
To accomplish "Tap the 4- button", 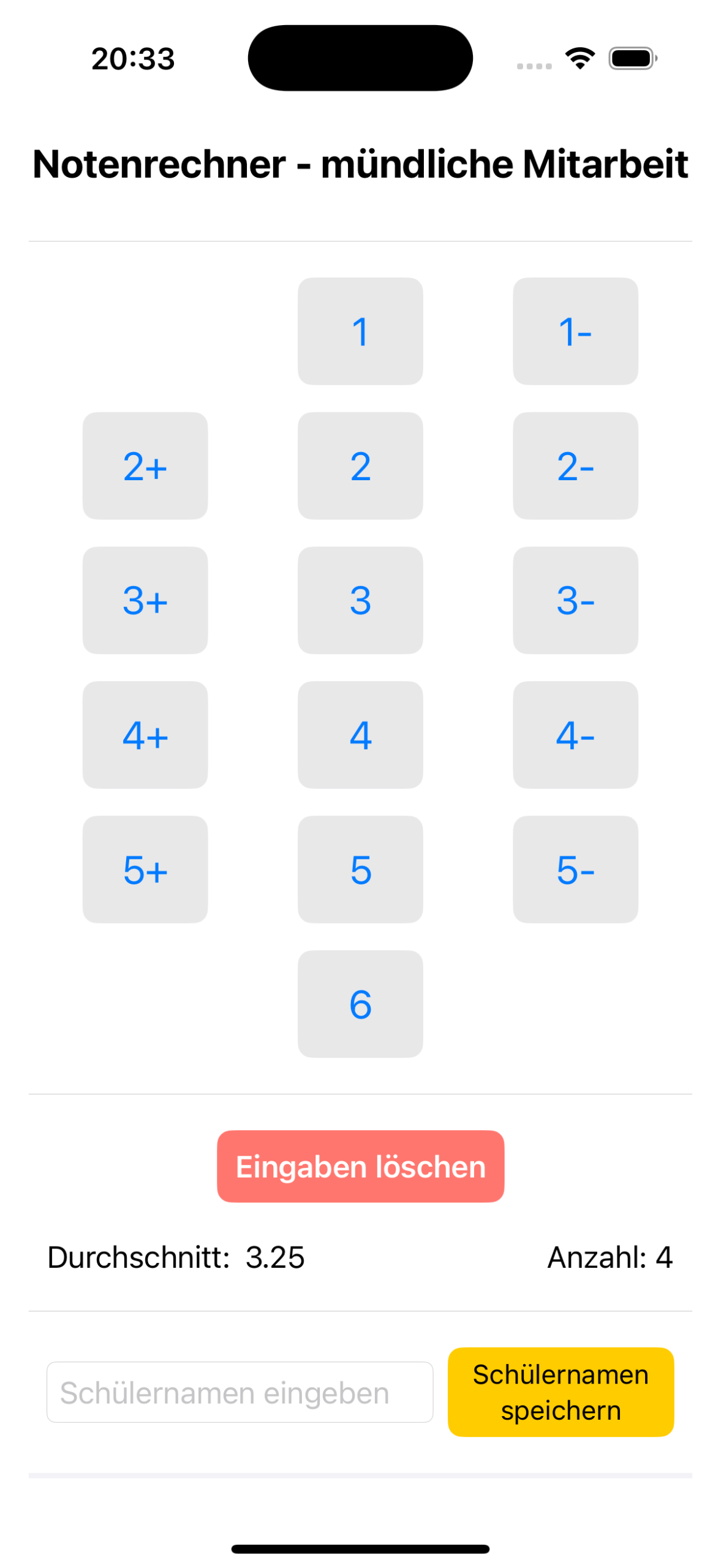I will pos(575,734).
